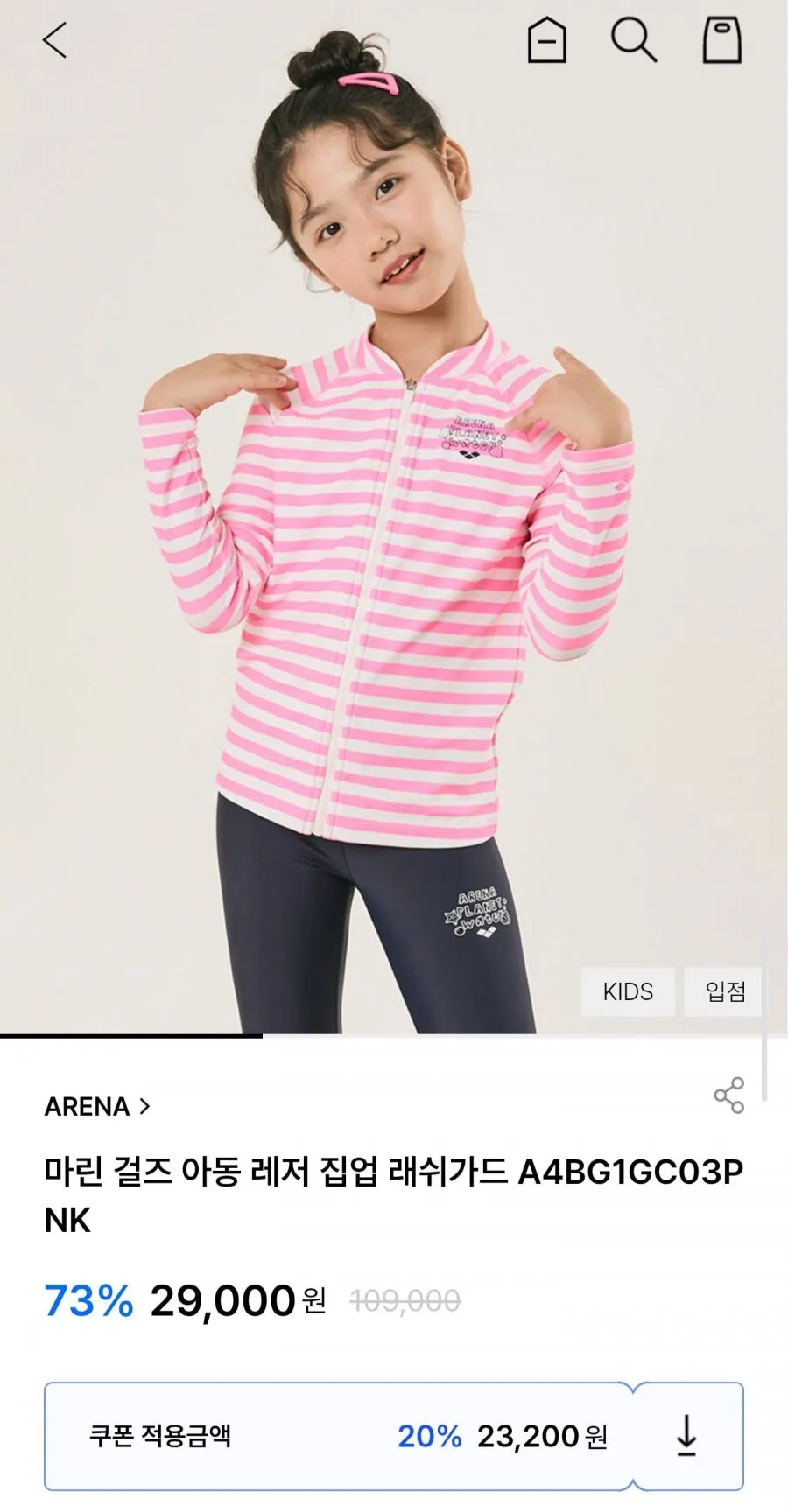Share this product

(x=728, y=1095)
